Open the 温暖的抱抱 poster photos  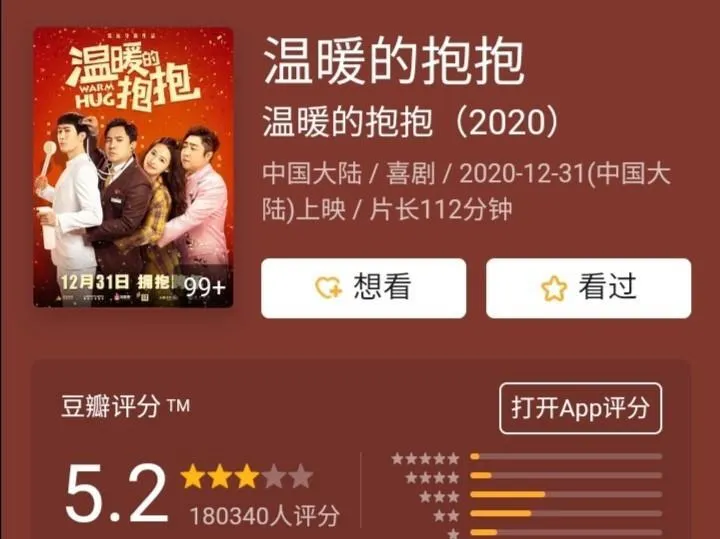[133, 167]
